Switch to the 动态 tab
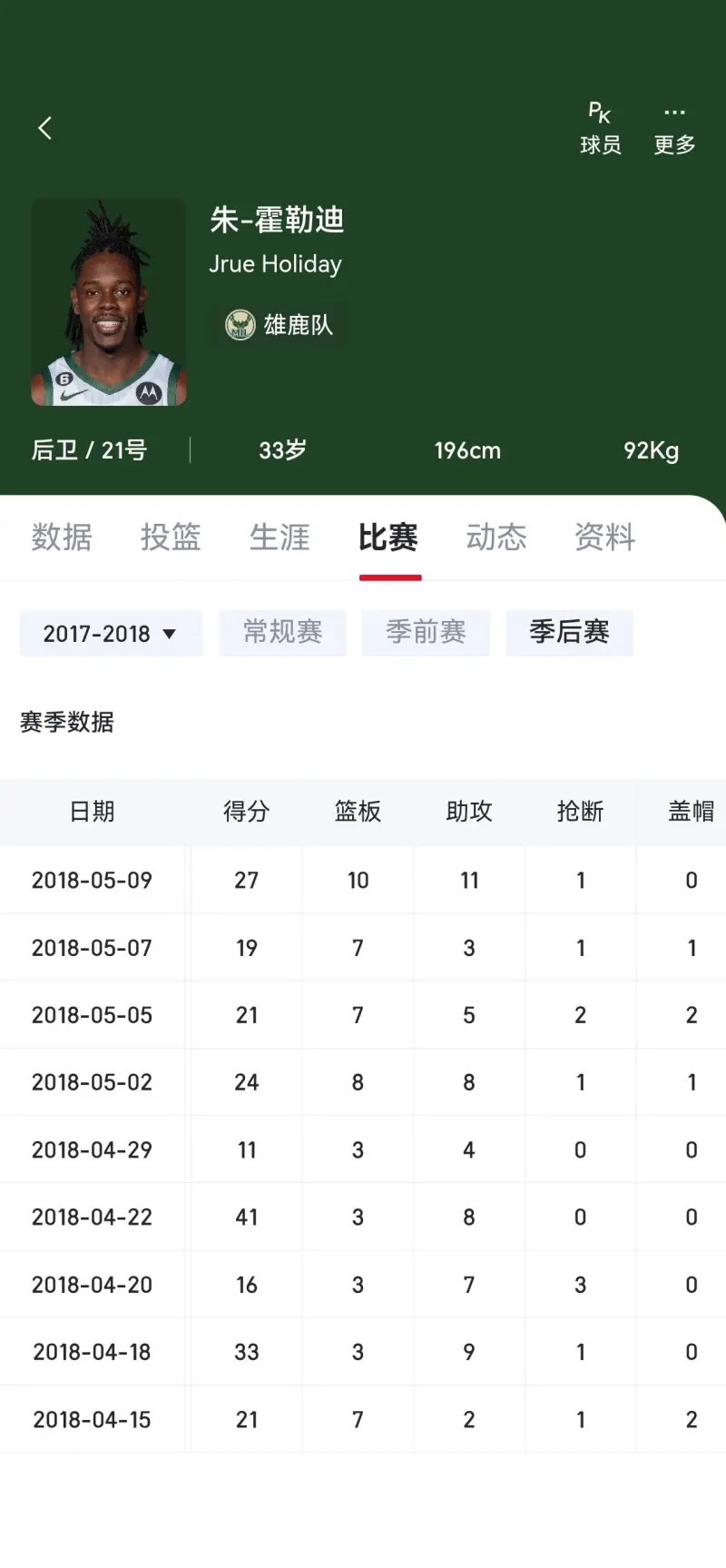726x1568 pixels. pos(496,537)
